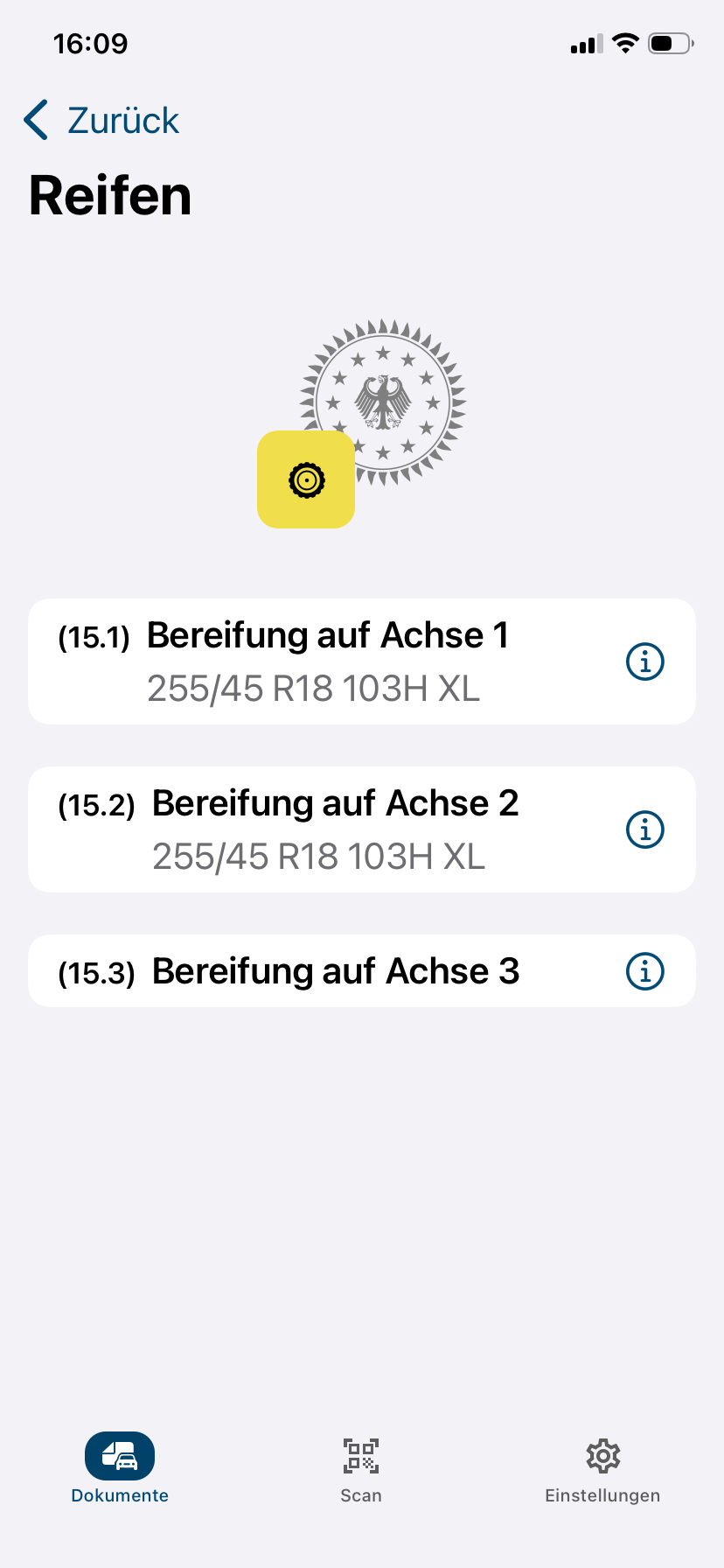Open the info icon for Achse 2

645,829
